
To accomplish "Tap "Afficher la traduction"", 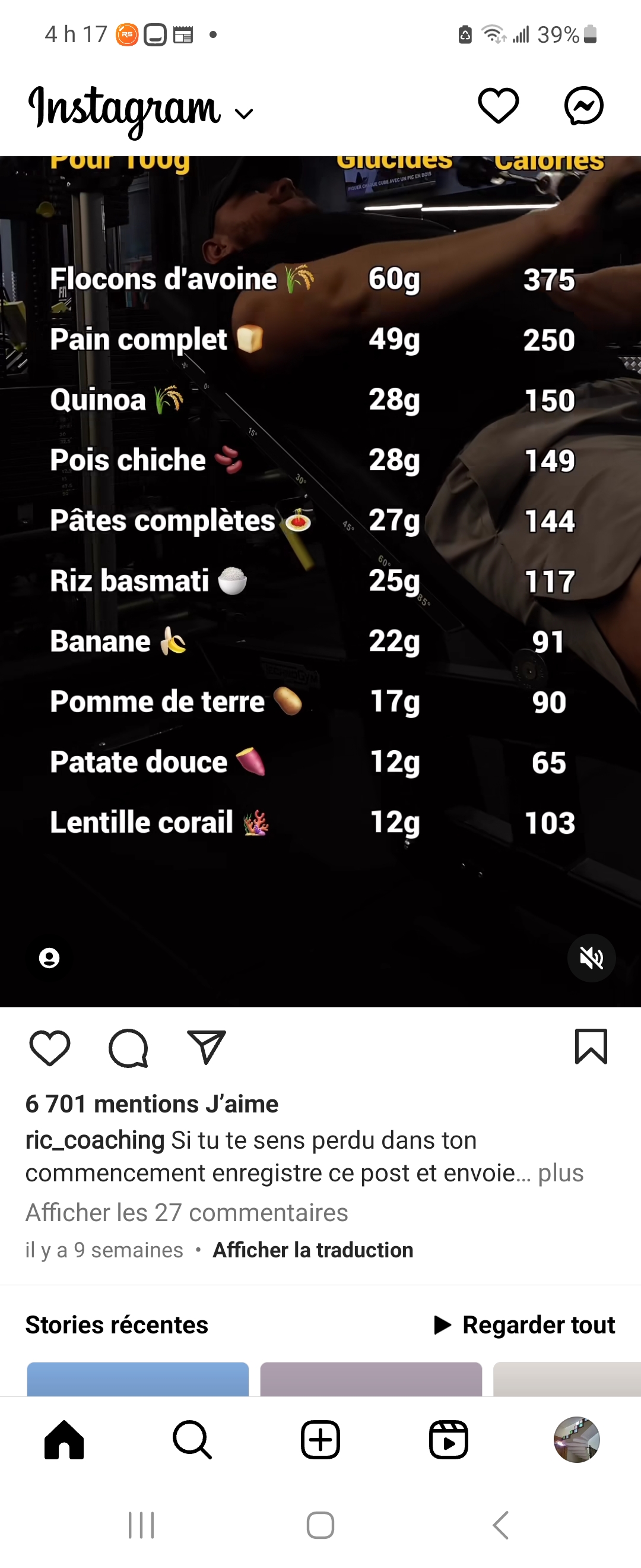I will tap(313, 1250).
